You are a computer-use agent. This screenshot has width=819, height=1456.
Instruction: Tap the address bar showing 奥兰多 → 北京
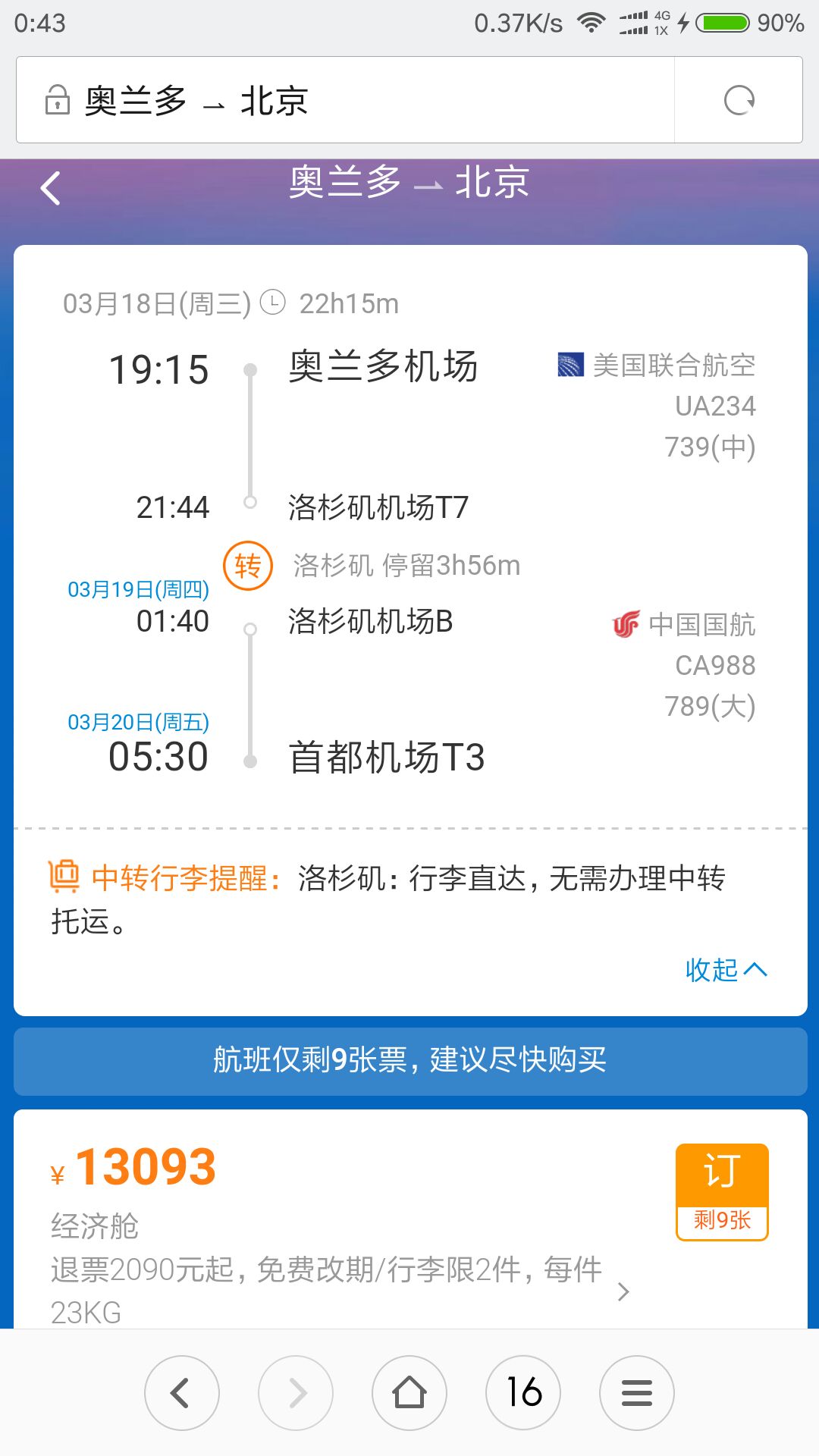point(345,100)
